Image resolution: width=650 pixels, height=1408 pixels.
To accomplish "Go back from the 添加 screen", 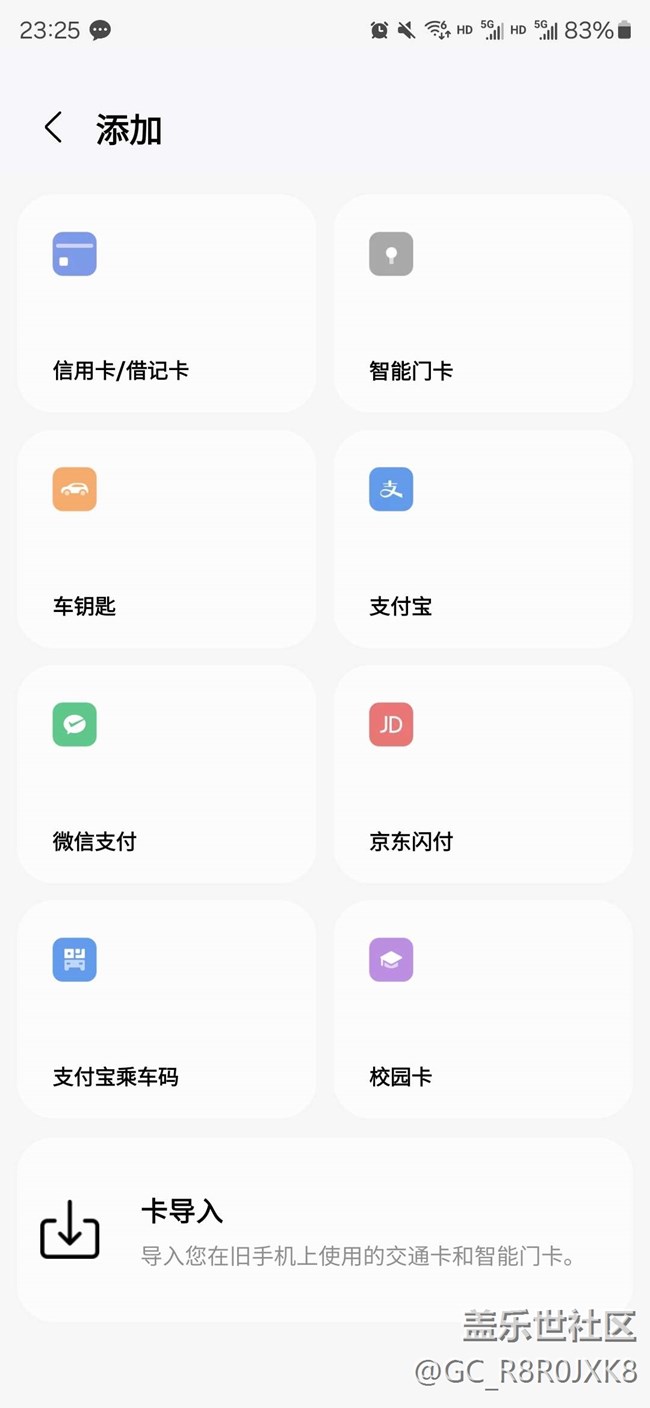I will (53, 128).
